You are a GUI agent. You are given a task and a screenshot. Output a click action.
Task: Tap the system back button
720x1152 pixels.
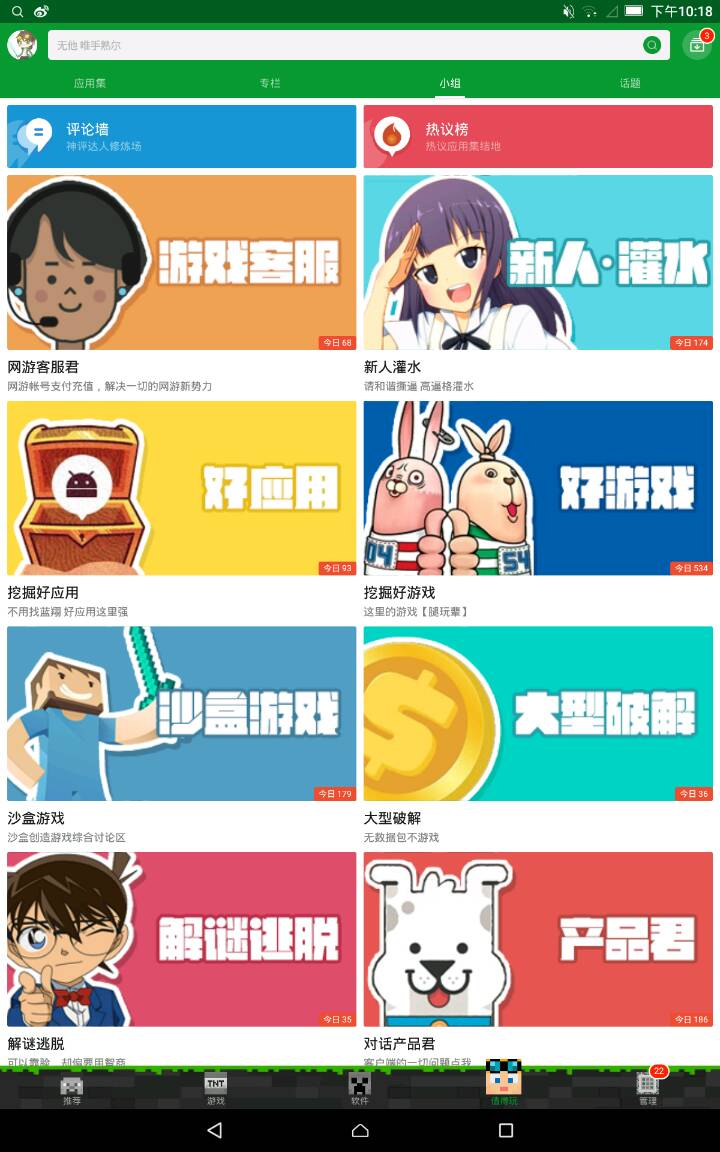(214, 1130)
